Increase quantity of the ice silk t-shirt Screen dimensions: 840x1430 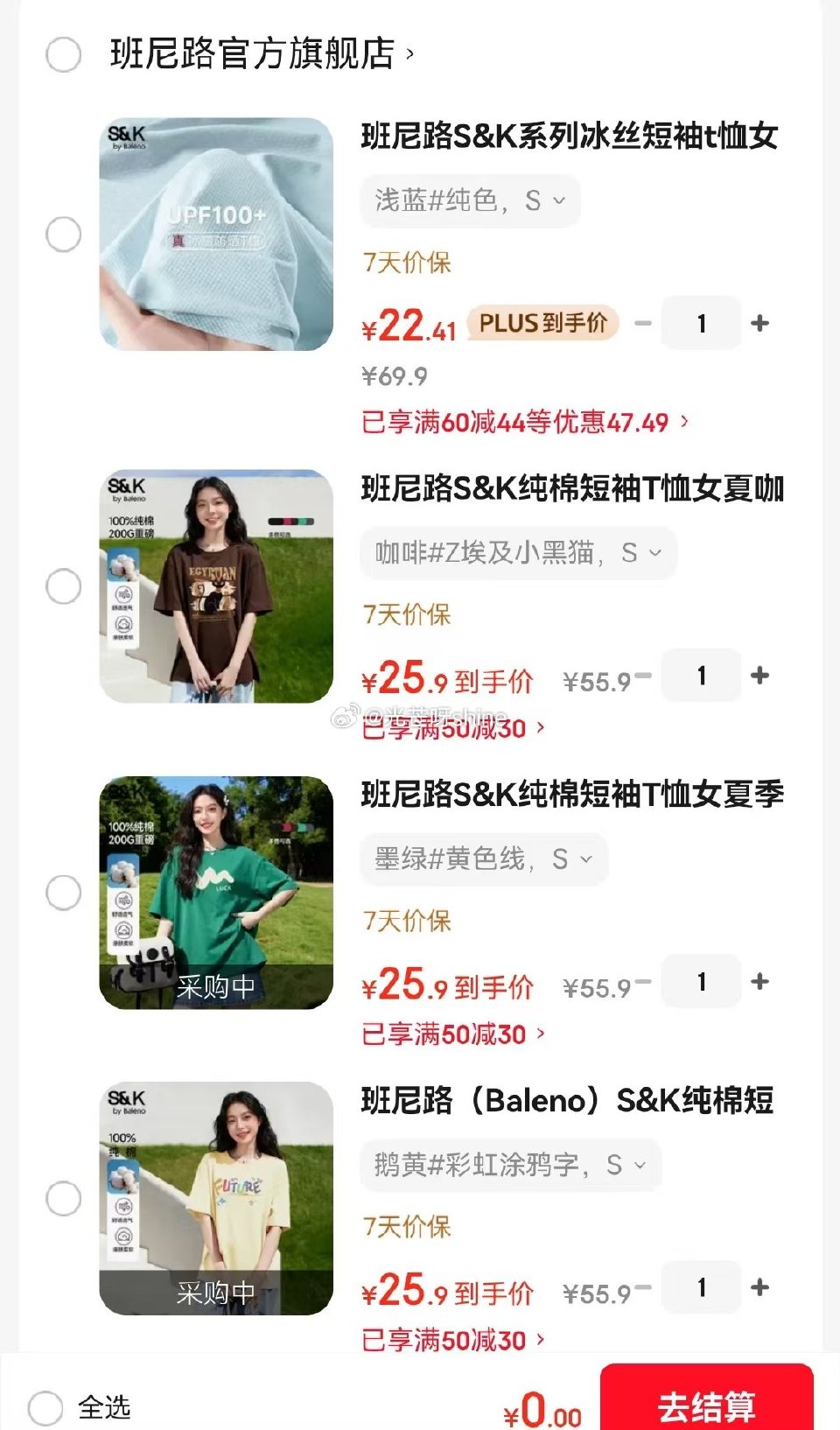[x=760, y=323]
